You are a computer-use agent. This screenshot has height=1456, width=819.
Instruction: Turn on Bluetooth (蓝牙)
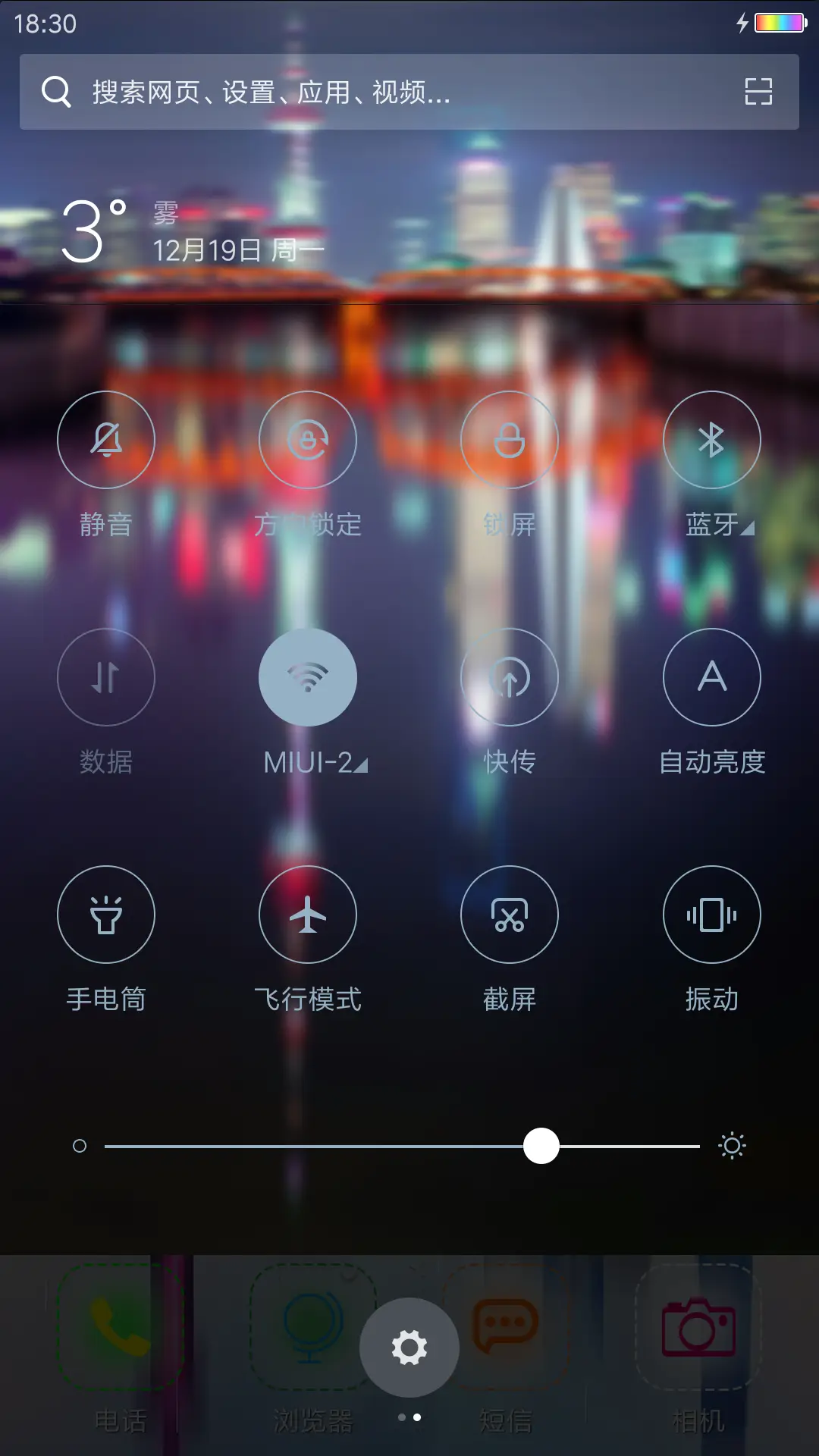click(711, 440)
